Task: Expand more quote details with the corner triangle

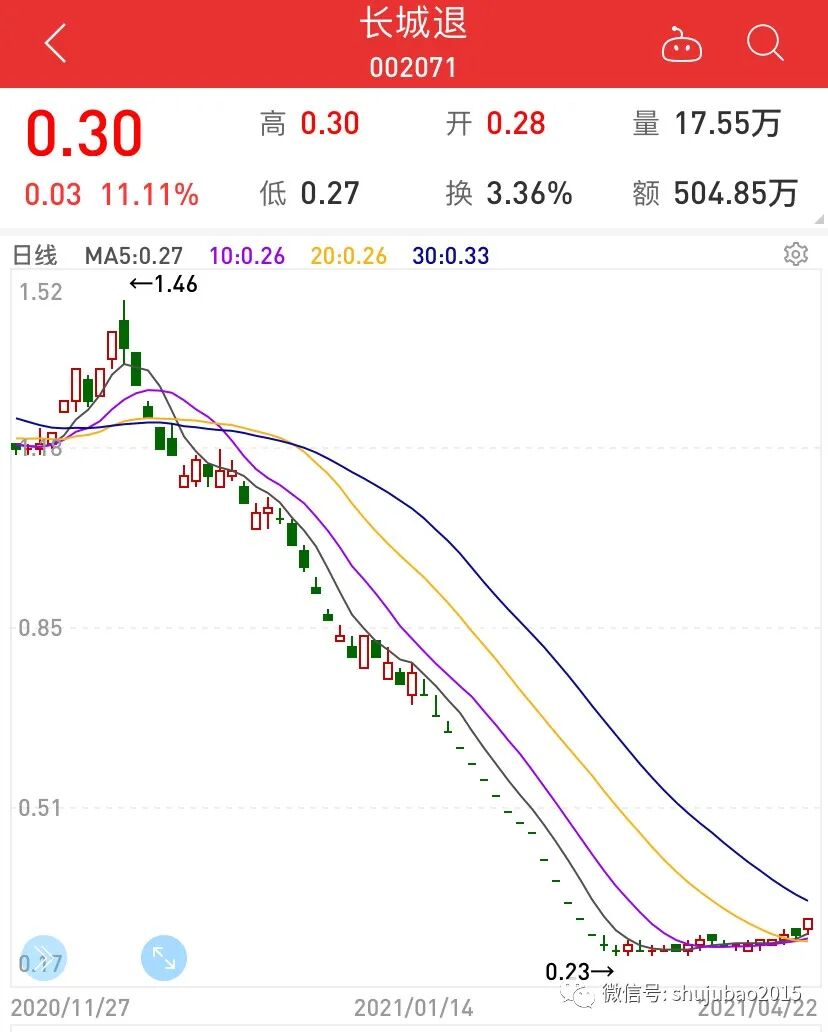Action: pos(820,219)
